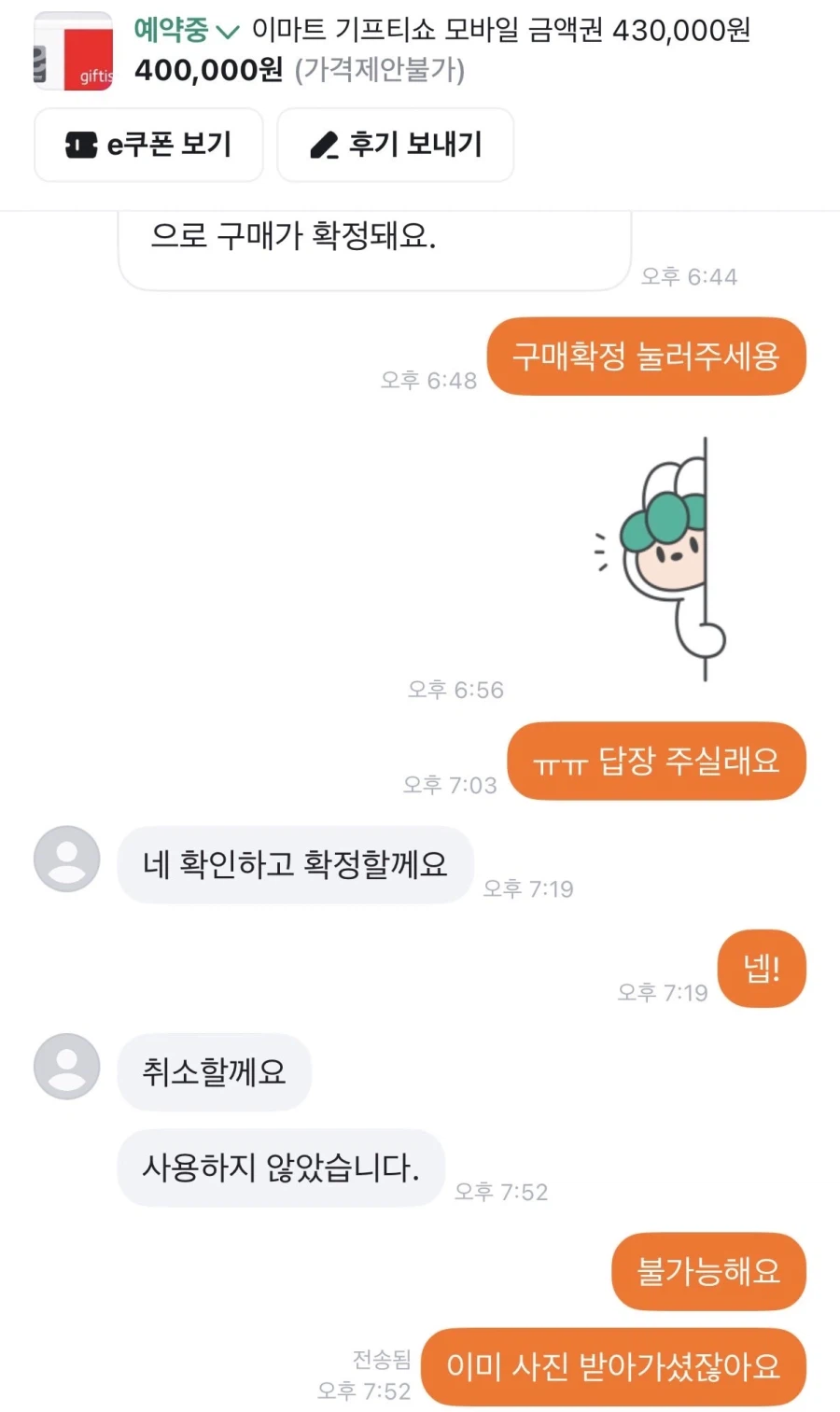Open the chat header product title

click(x=499, y=30)
